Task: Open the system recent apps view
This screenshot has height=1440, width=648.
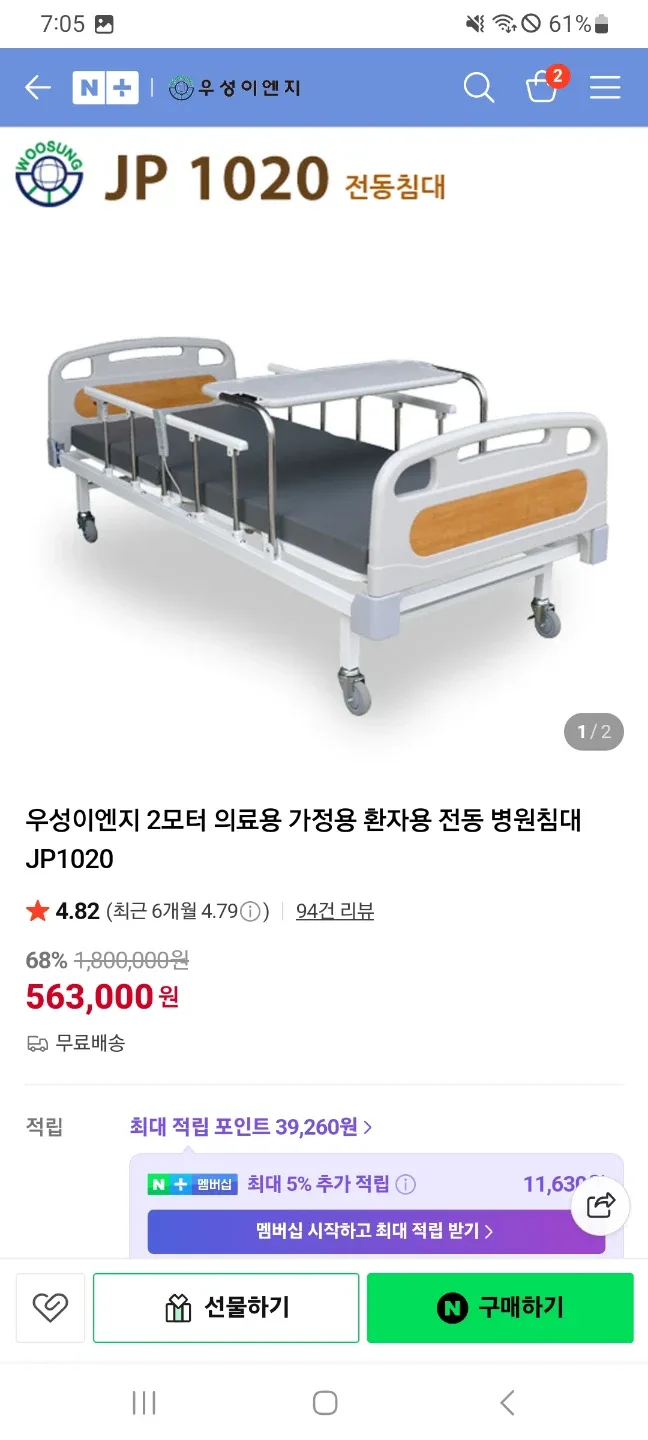Action: [x=144, y=1402]
